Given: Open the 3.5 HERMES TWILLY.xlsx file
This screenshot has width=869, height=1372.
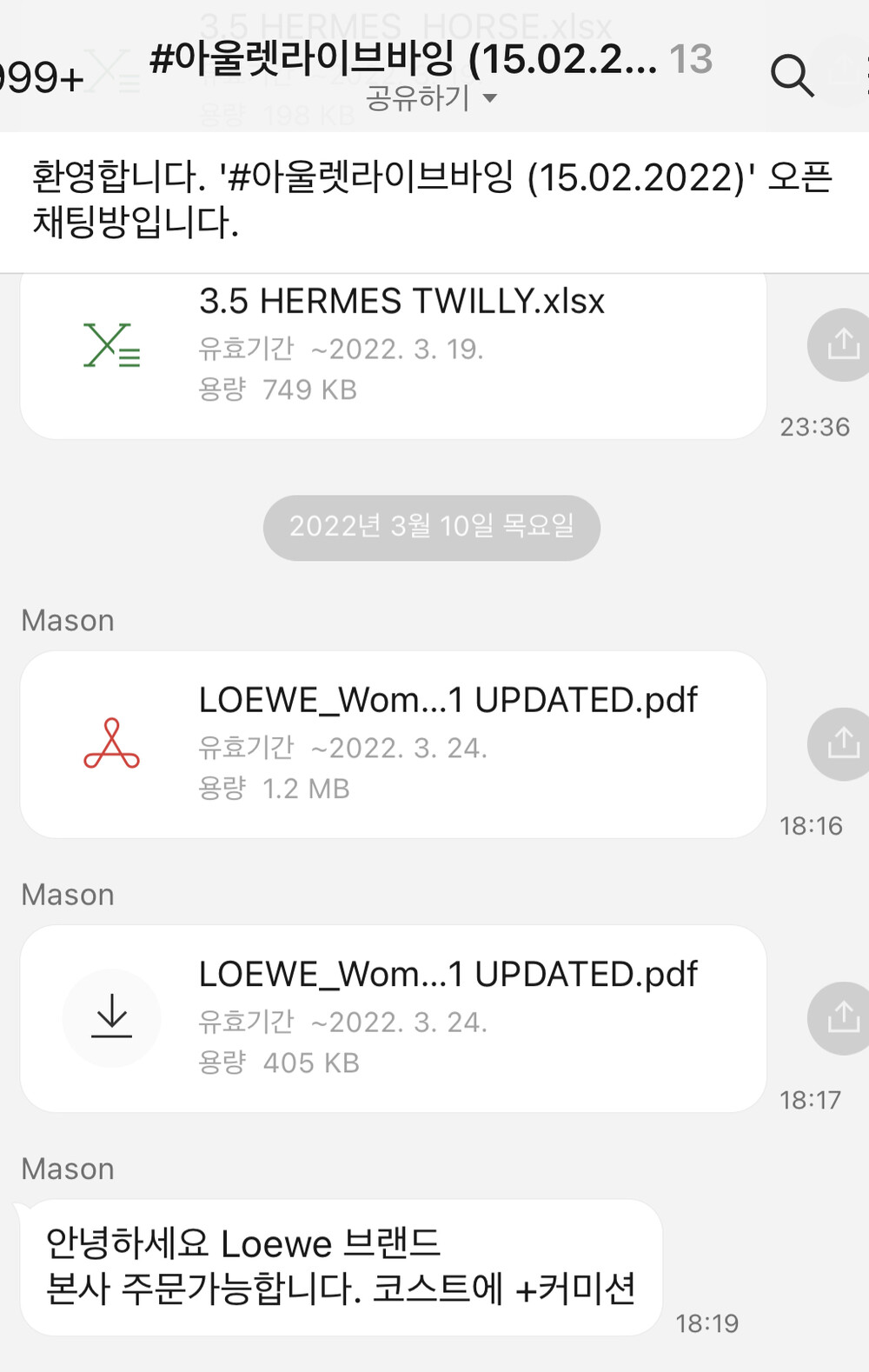Looking at the screenshot, I should click(393, 346).
